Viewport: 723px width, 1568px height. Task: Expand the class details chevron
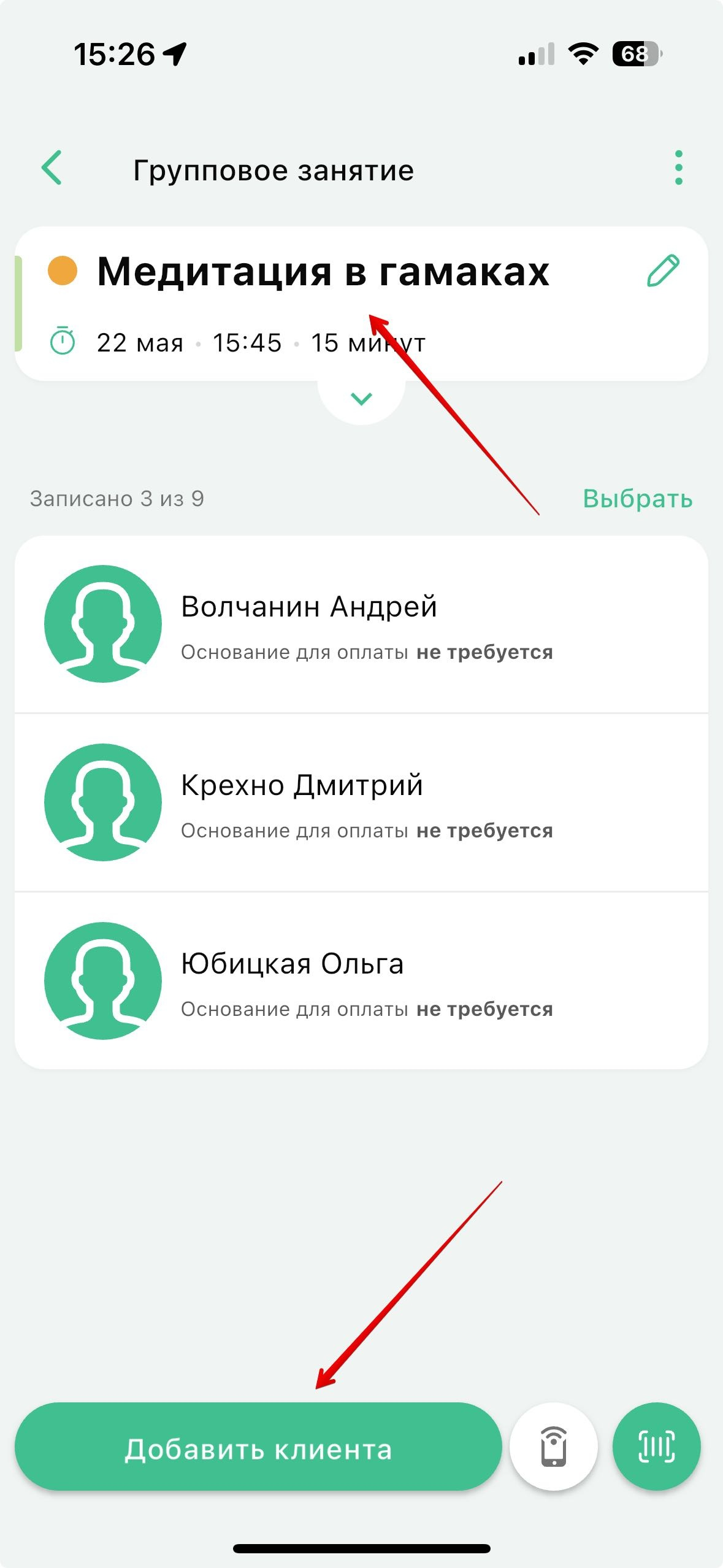tap(361, 399)
